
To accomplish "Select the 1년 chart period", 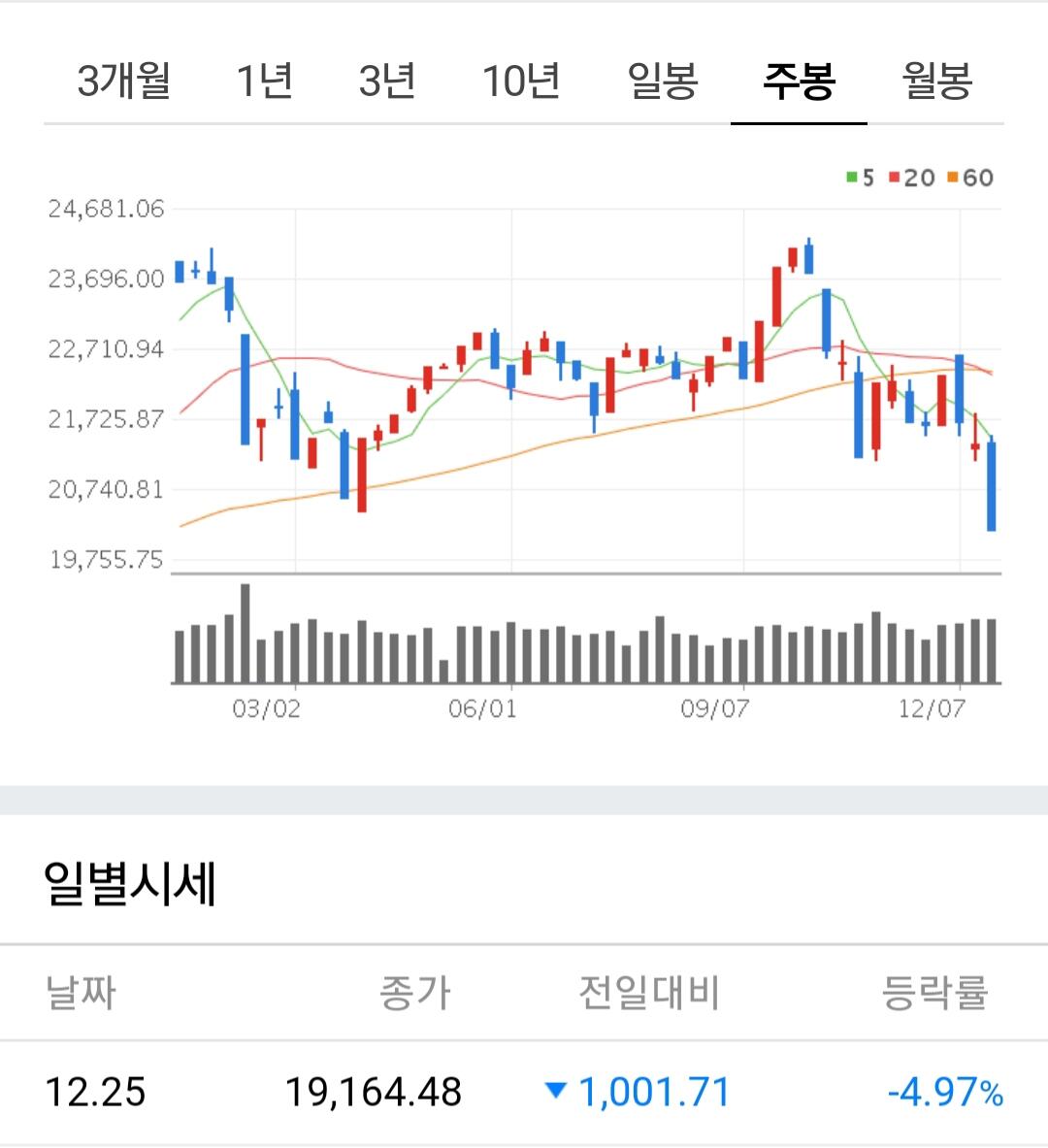I will click(264, 81).
